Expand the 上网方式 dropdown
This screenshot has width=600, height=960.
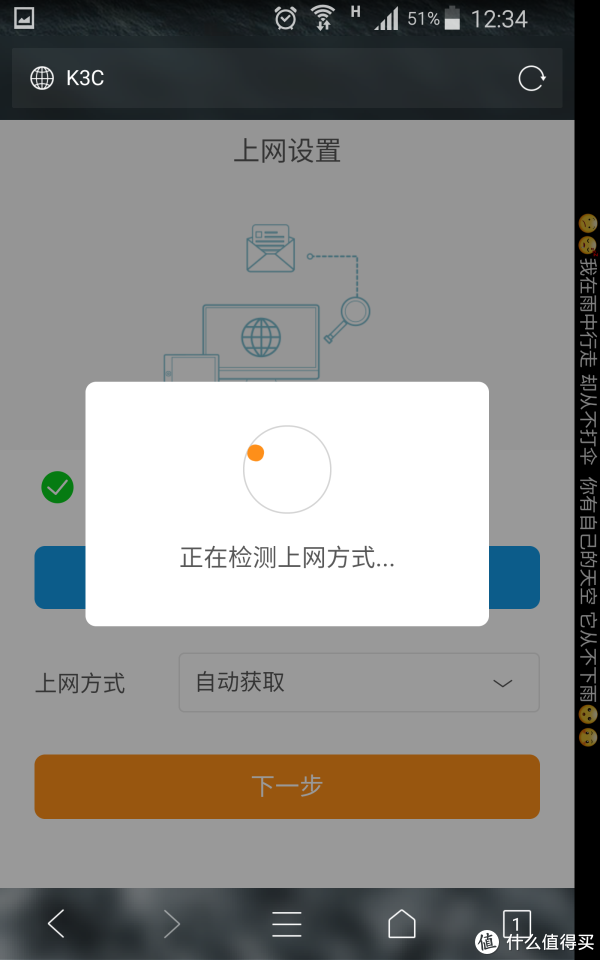coord(359,683)
